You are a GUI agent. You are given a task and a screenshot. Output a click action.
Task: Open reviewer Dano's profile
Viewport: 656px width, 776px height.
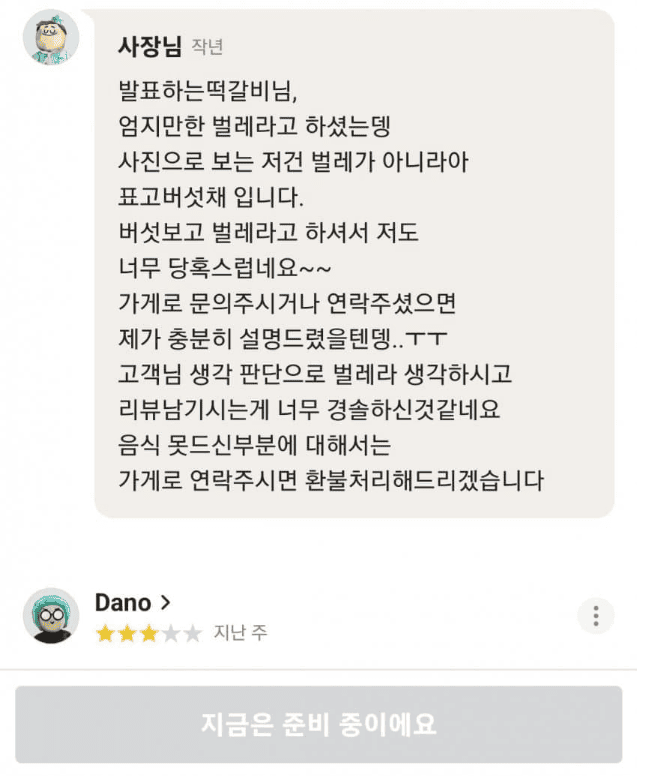[x=132, y=603]
